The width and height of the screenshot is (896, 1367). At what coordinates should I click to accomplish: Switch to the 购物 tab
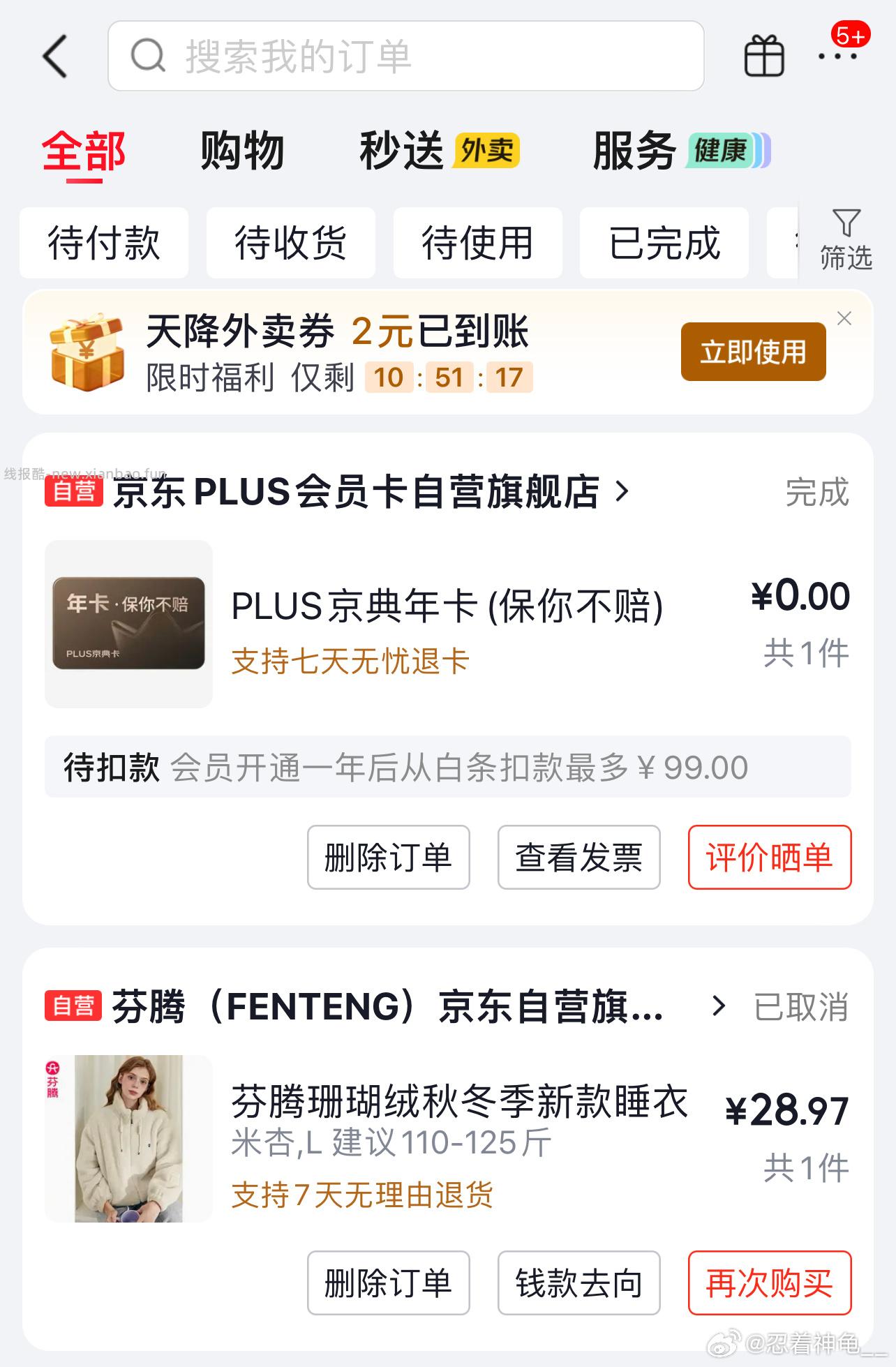point(242,151)
